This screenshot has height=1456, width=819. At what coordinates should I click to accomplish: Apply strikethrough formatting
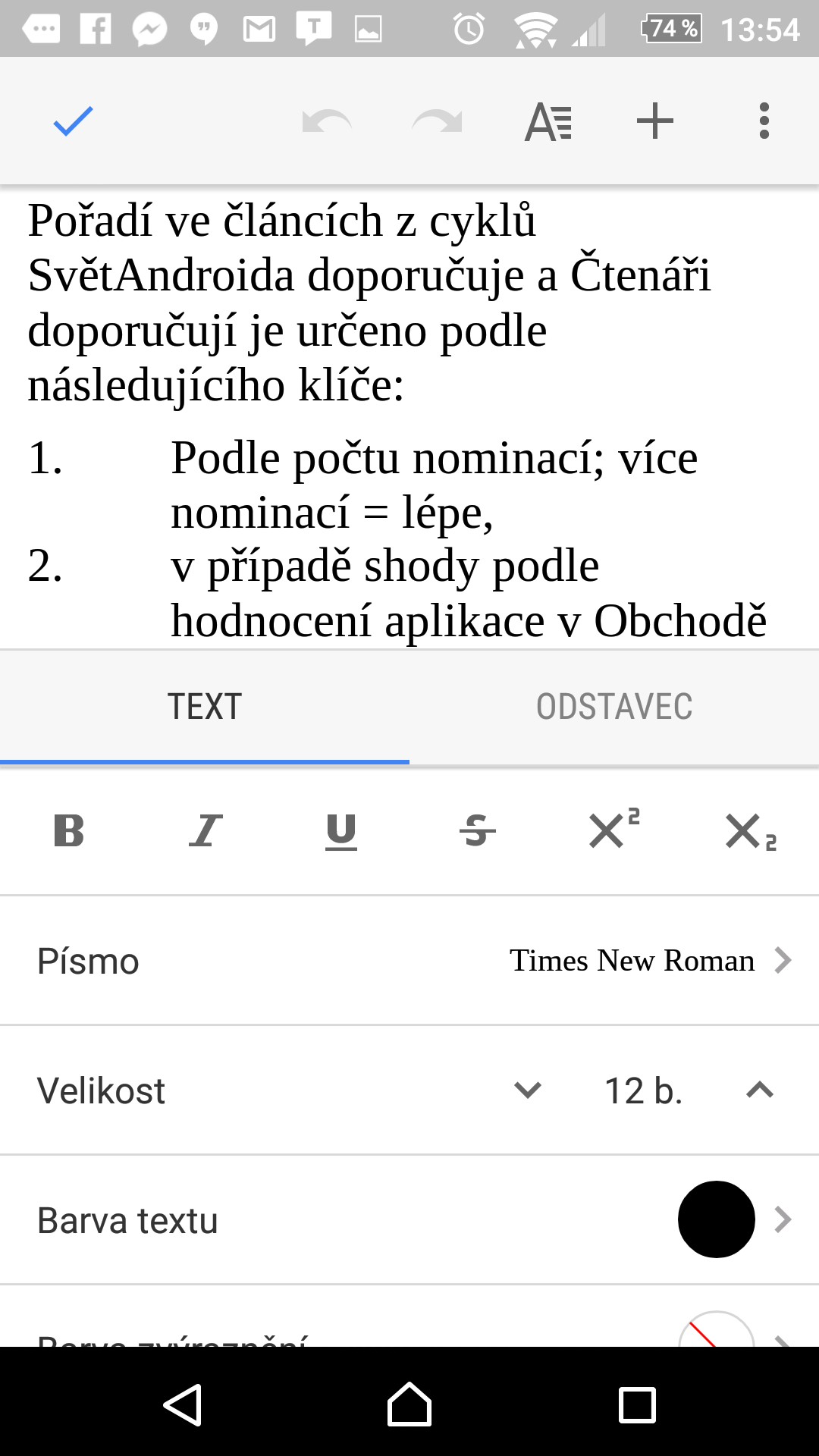[478, 830]
